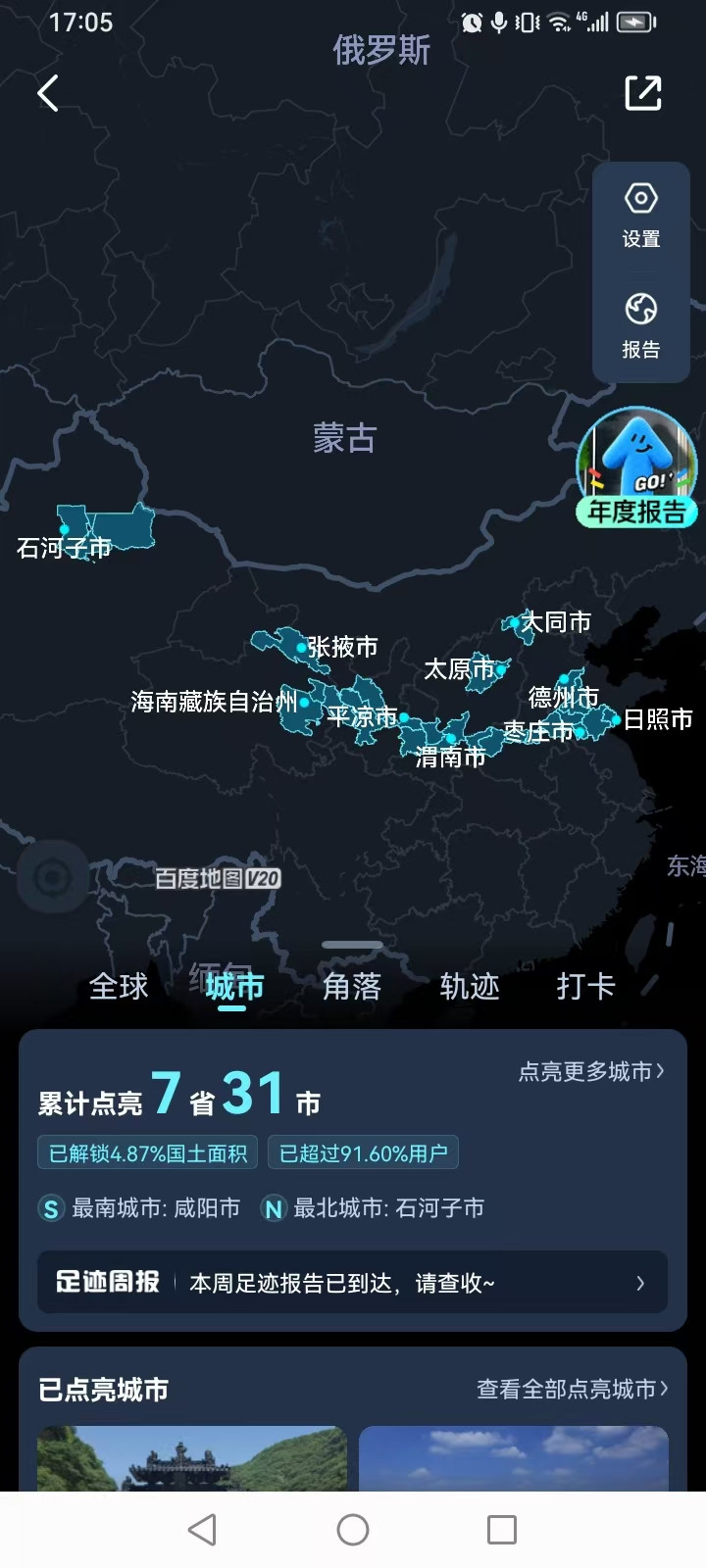Open the 年度报告 annual report badge
Image resolution: width=706 pixels, height=1568 pixels.
point(636,468)
